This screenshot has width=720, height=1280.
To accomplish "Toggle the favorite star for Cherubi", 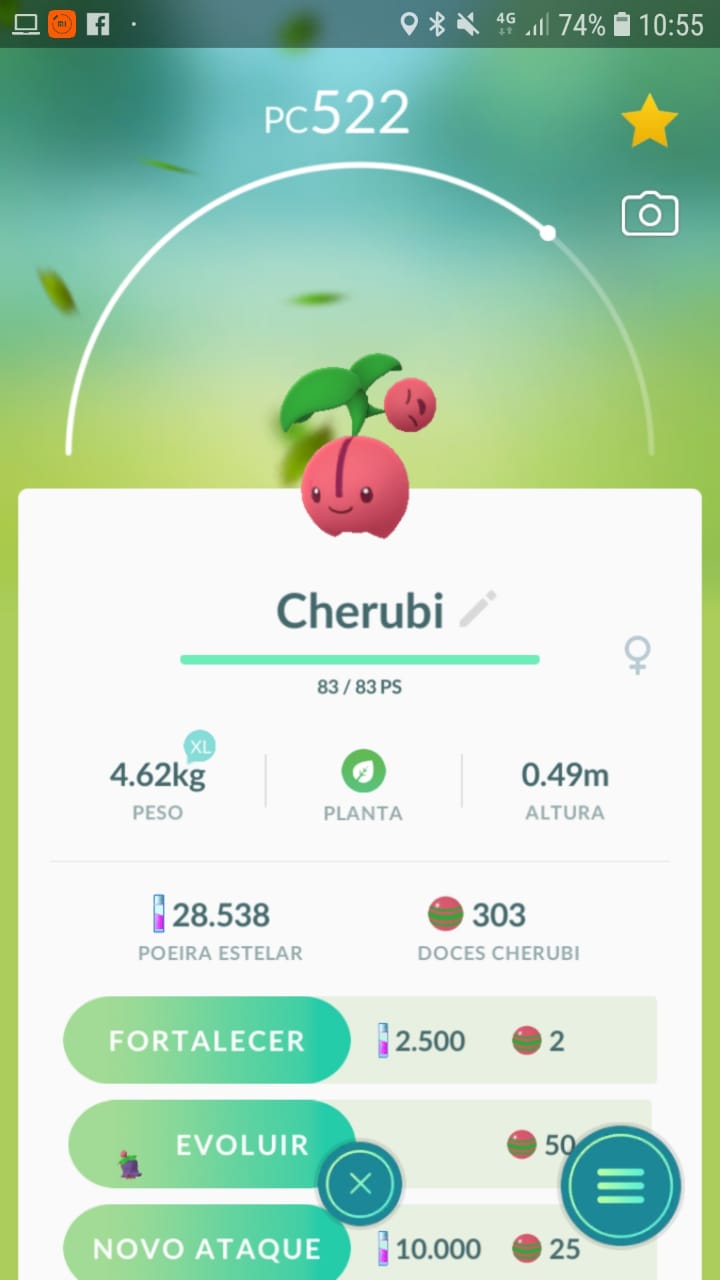I will click(649, 121).
